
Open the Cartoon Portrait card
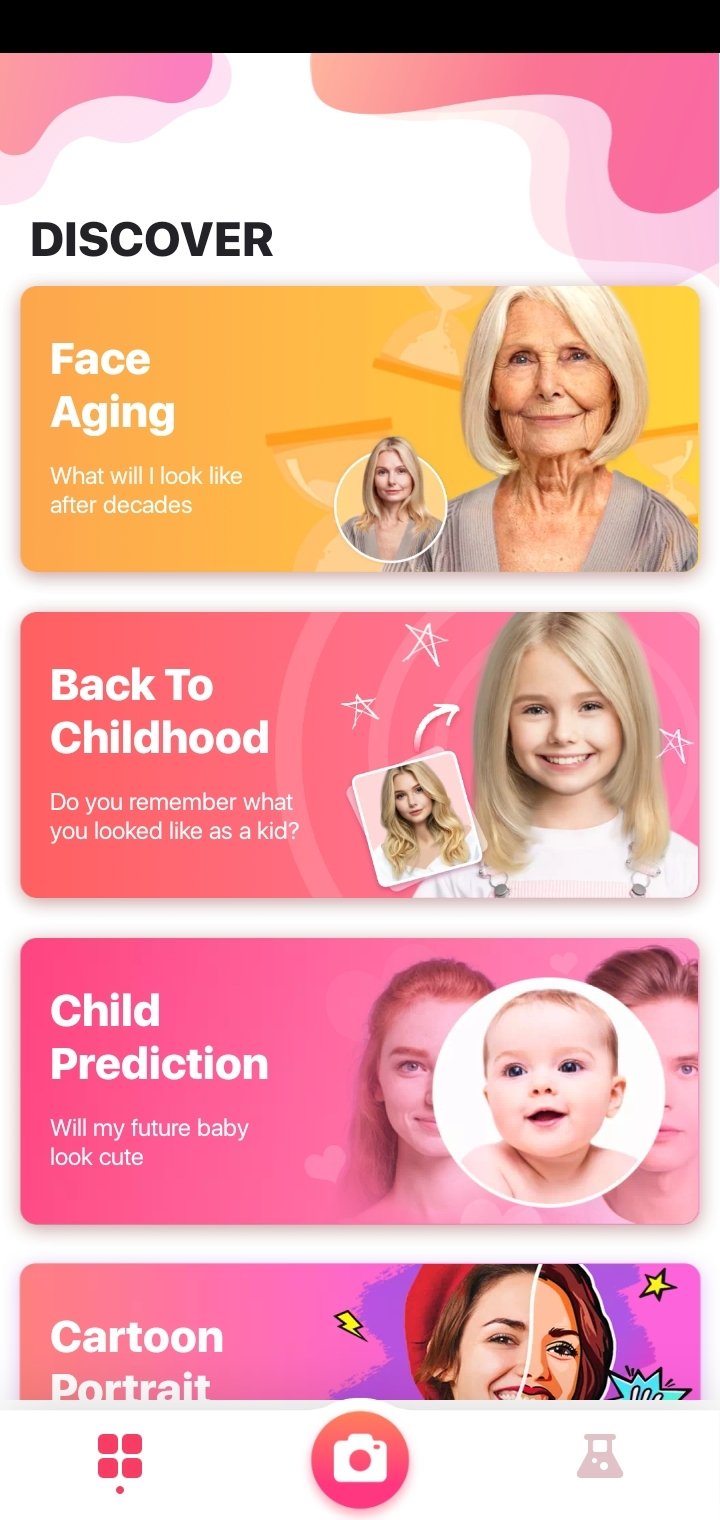(x=360, y=1332)
